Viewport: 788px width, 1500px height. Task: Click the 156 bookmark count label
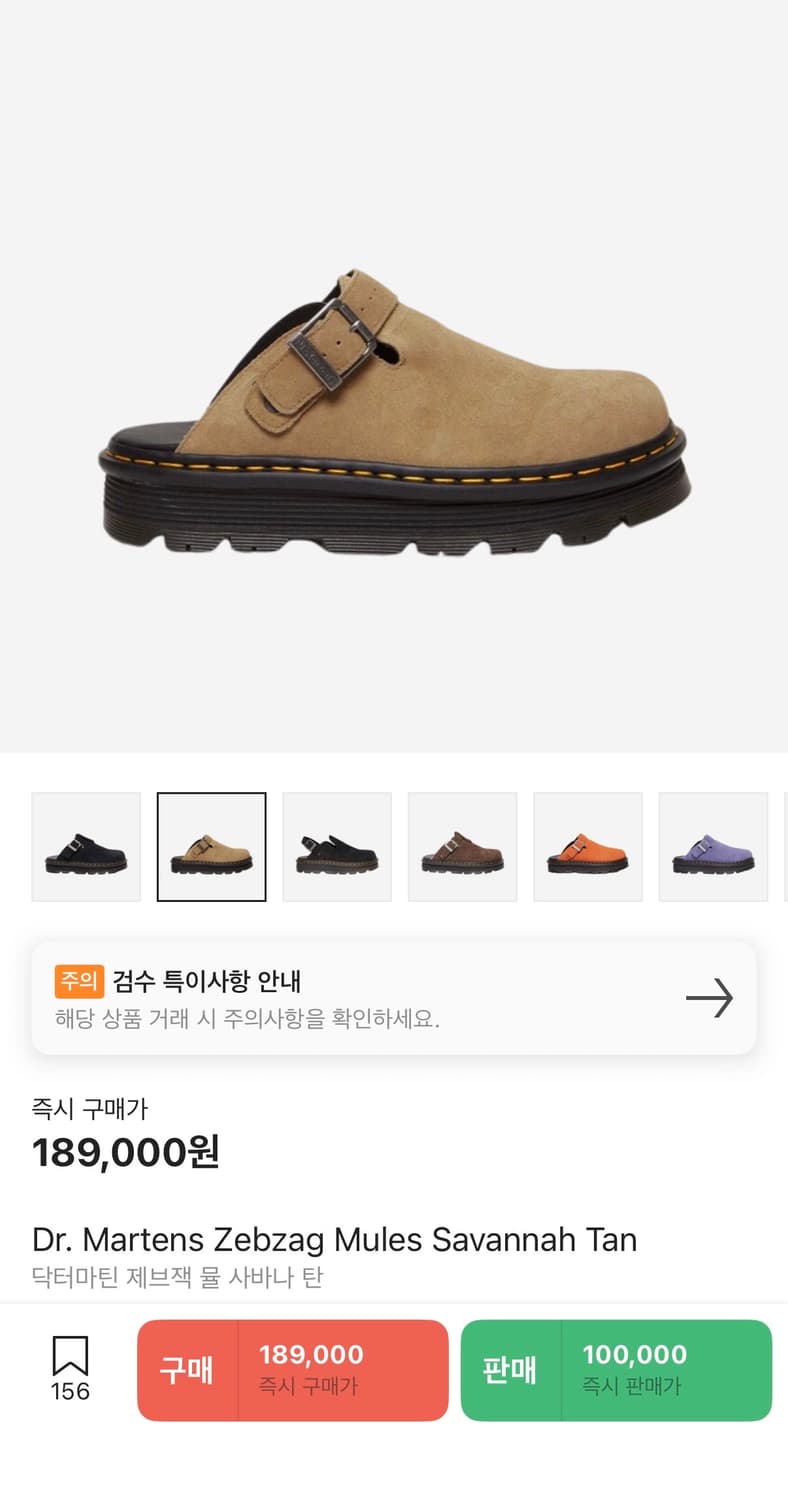[x=66, y=1390]
